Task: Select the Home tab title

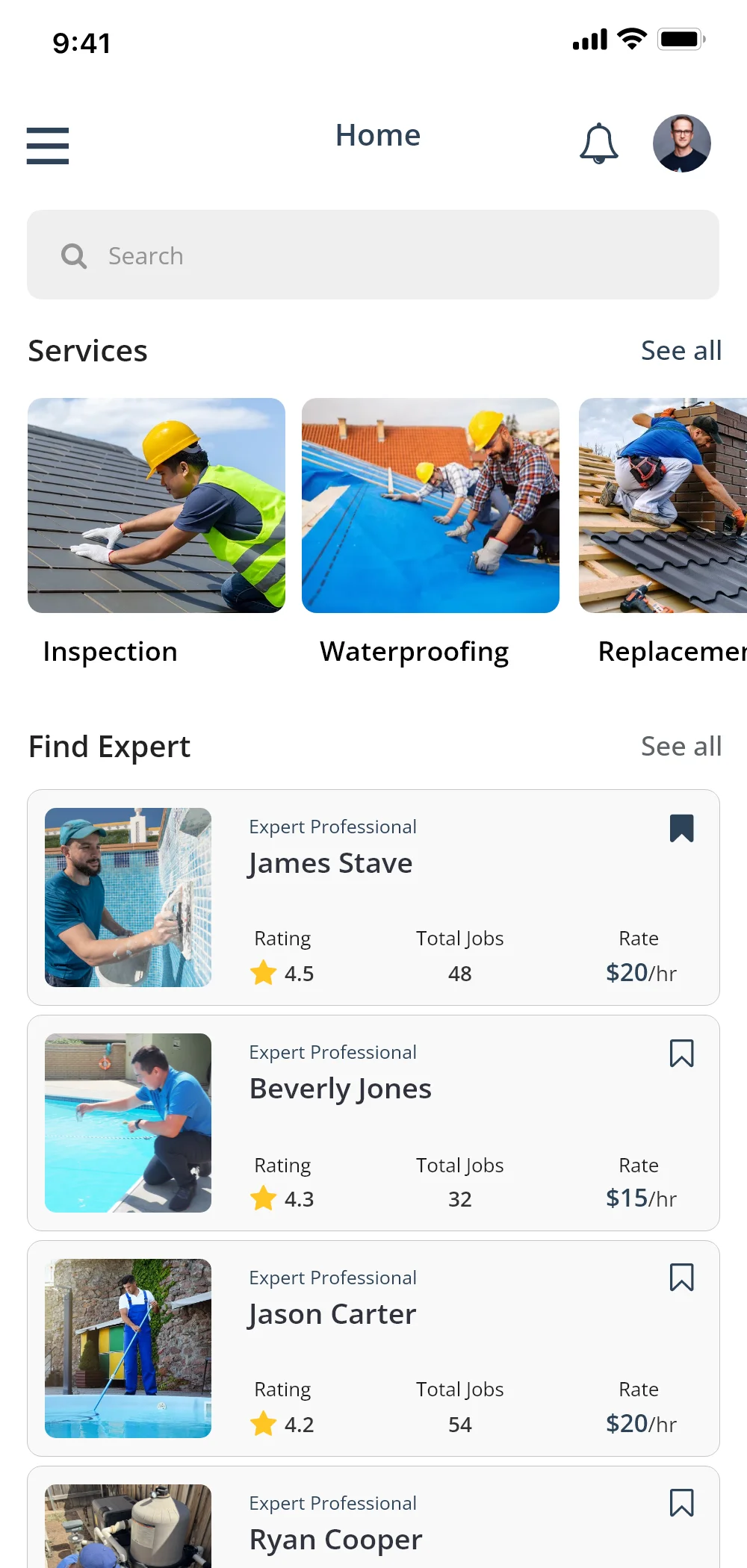Action: click(x=378, y=136)
